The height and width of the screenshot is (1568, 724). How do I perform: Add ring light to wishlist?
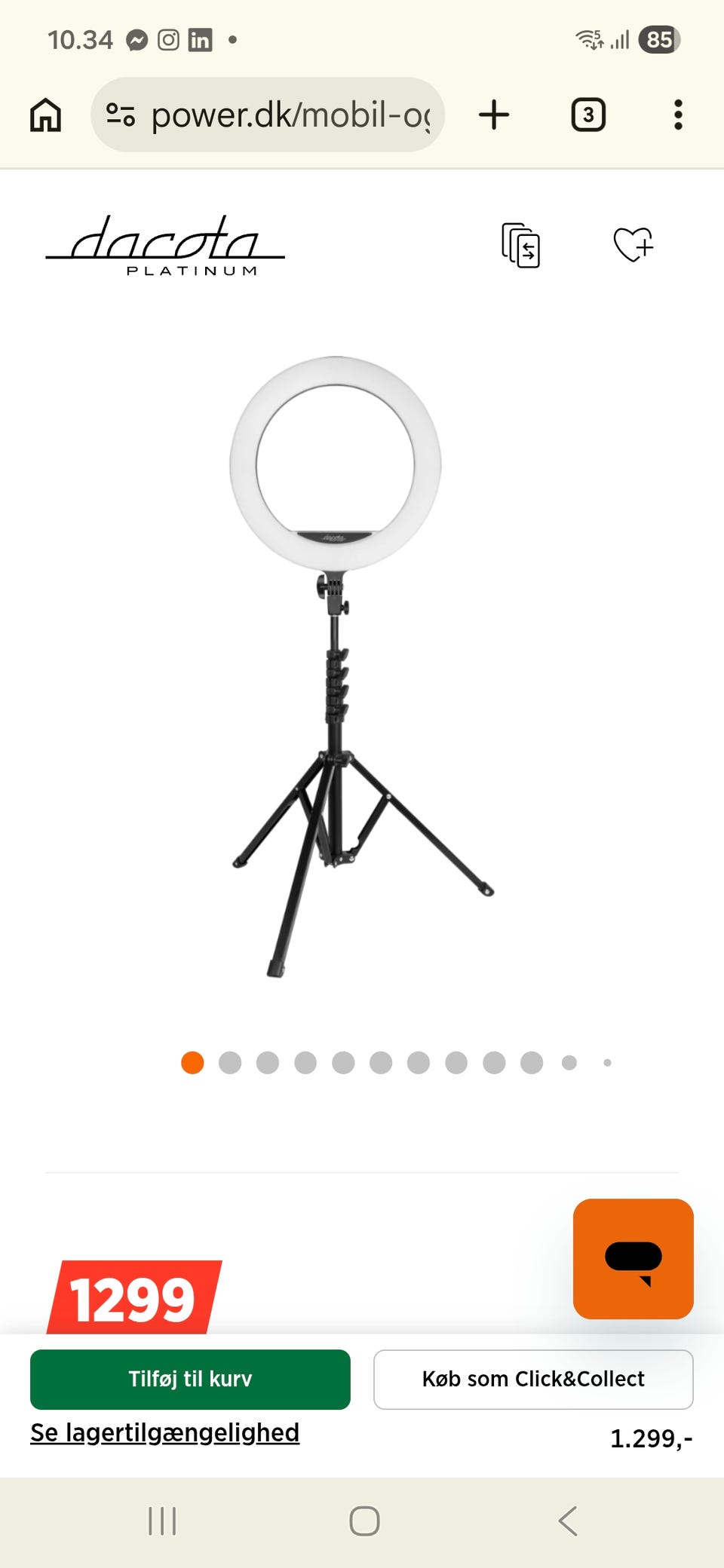click(x=633, y=244)
